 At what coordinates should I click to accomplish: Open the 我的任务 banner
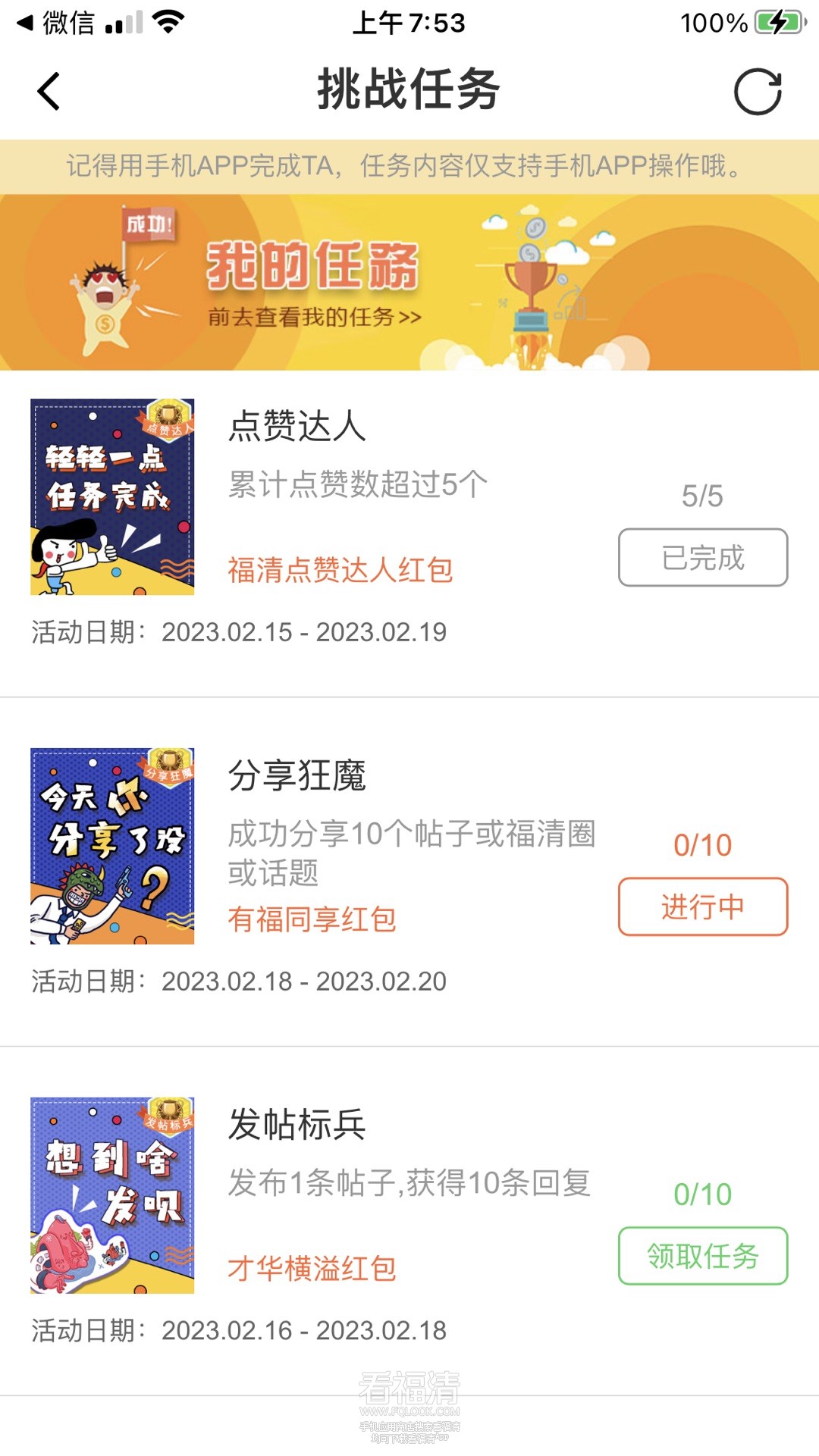(409, 282)
